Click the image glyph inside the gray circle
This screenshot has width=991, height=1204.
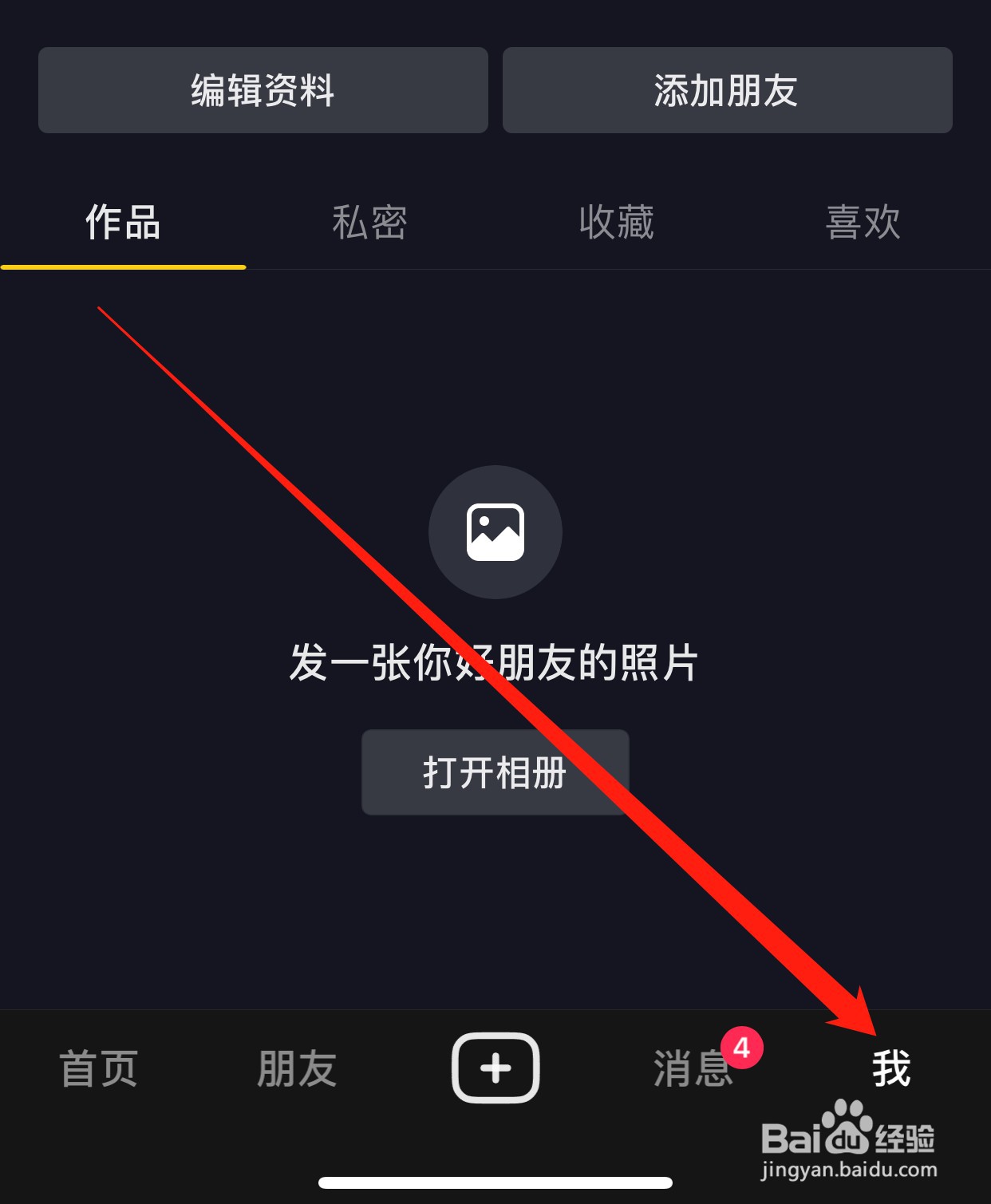[495, 532]
